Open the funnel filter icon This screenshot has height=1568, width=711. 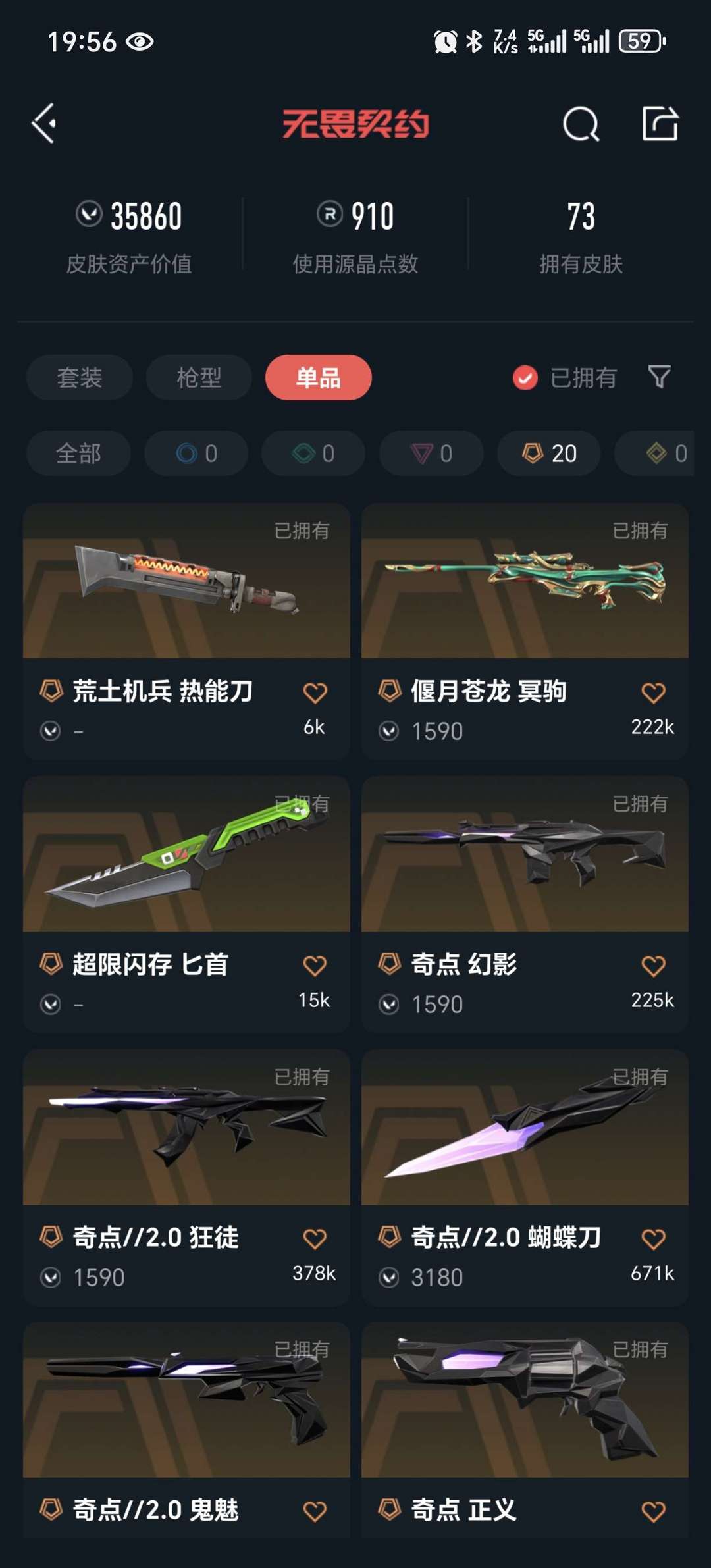659,377
